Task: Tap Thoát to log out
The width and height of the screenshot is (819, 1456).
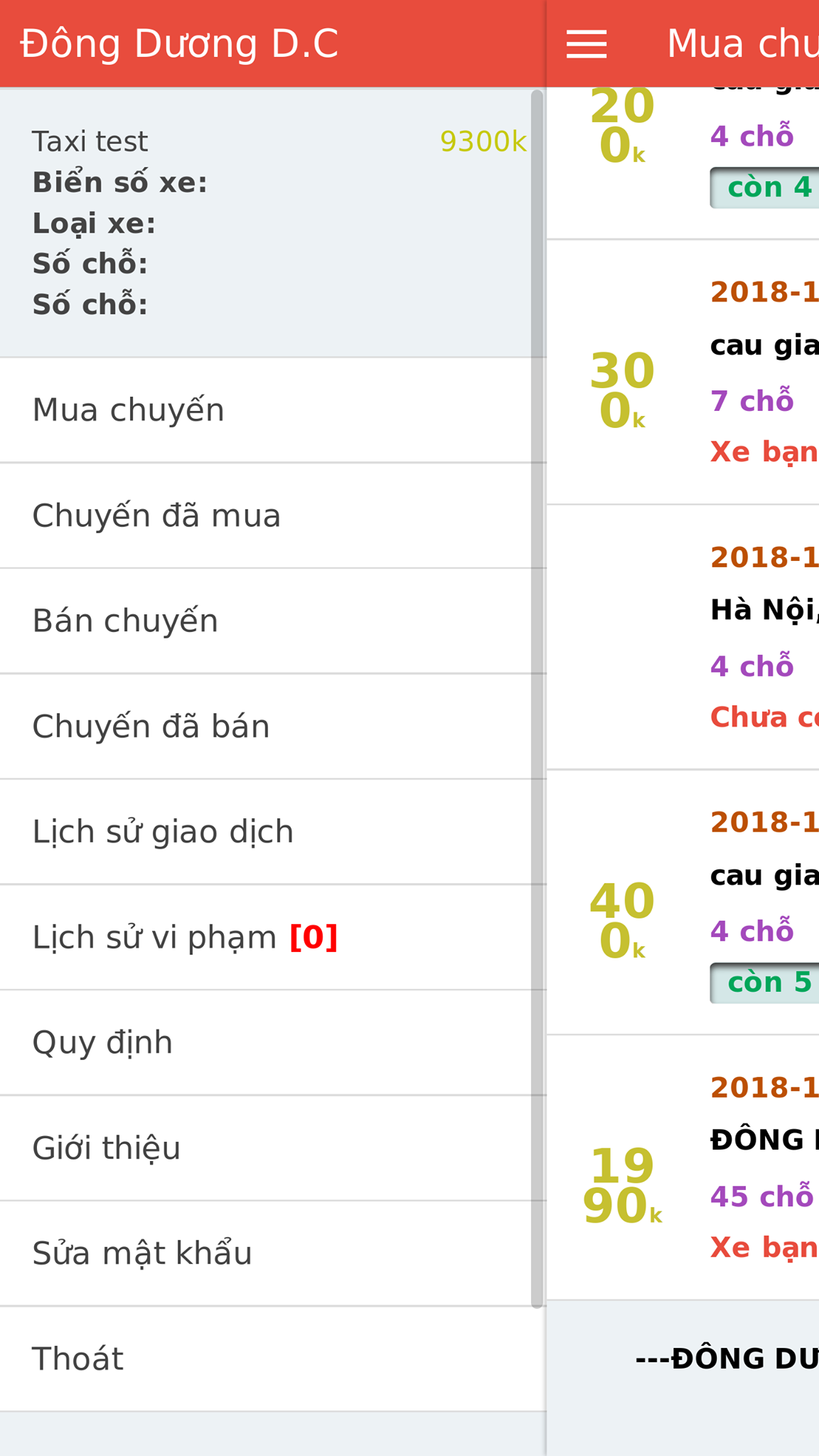Action: 273,1359
